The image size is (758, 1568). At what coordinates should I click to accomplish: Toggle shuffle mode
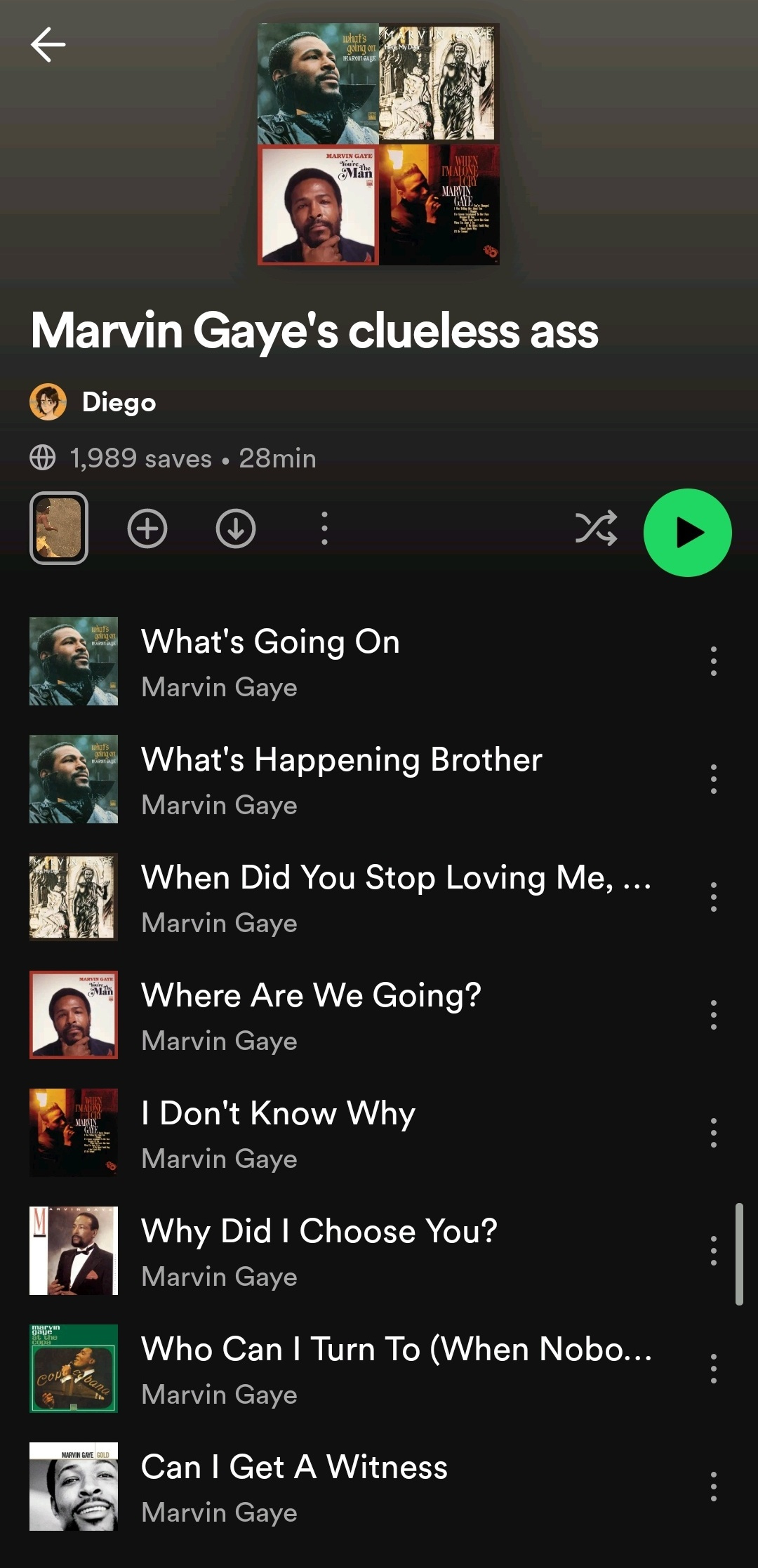click(x=596, y=529)
